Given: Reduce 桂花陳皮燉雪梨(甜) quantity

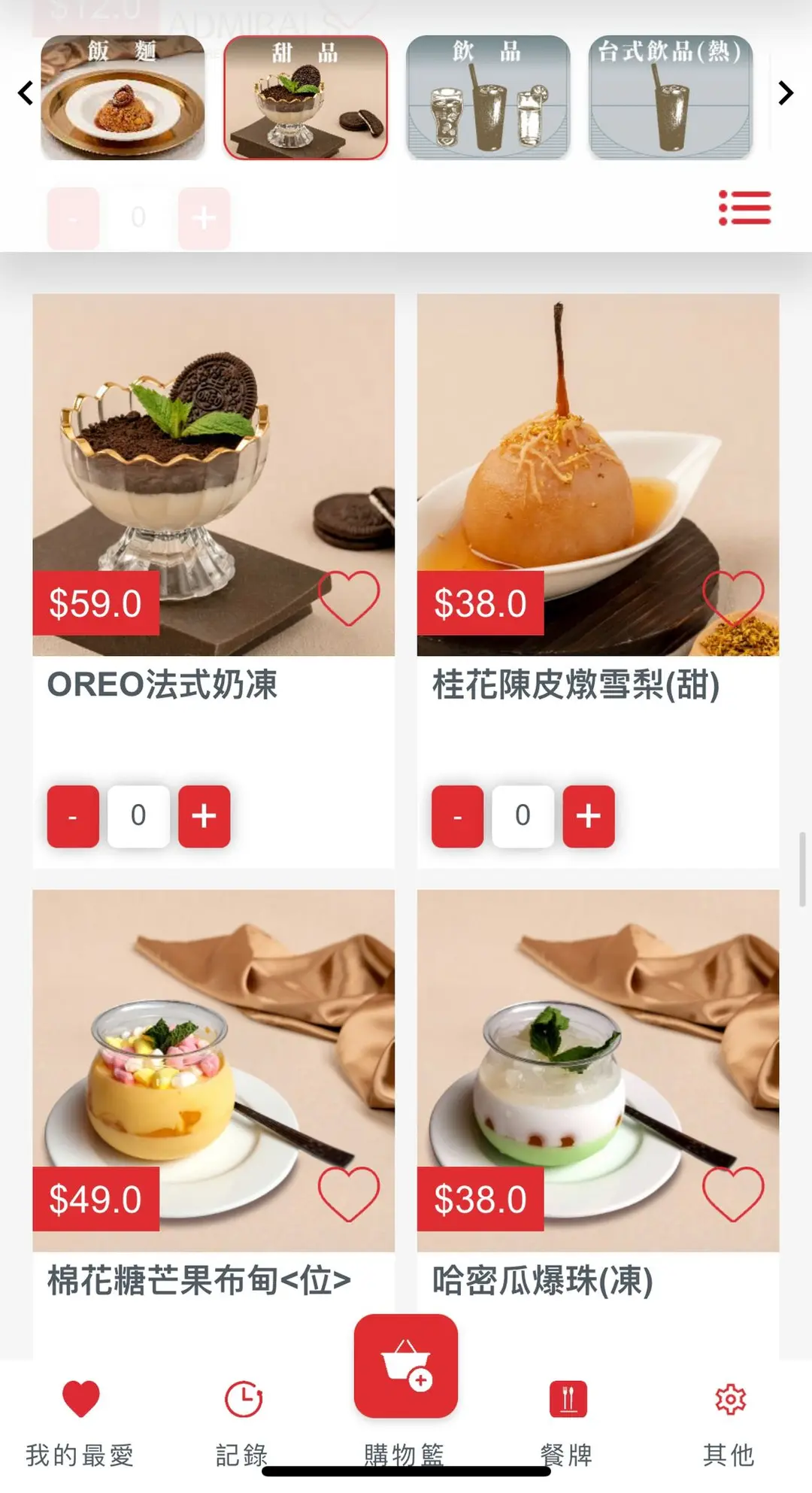Looking at the screenshot, I should (457, 816).
